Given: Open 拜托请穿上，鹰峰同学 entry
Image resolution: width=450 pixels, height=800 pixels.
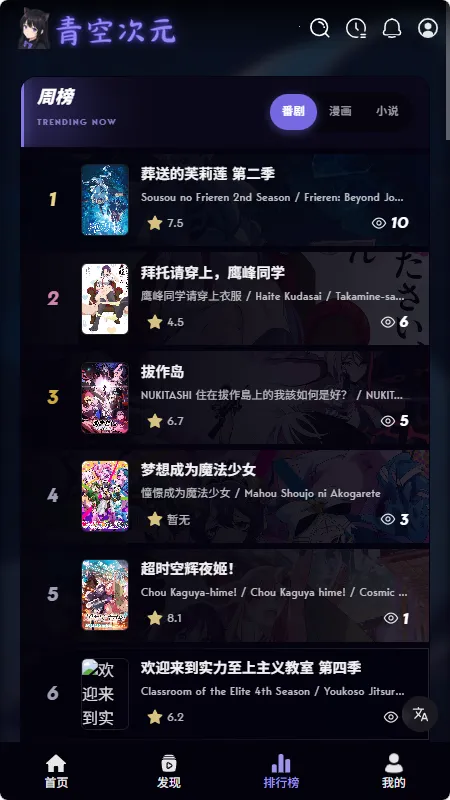Looking at the screenshot, I should 225,298.
